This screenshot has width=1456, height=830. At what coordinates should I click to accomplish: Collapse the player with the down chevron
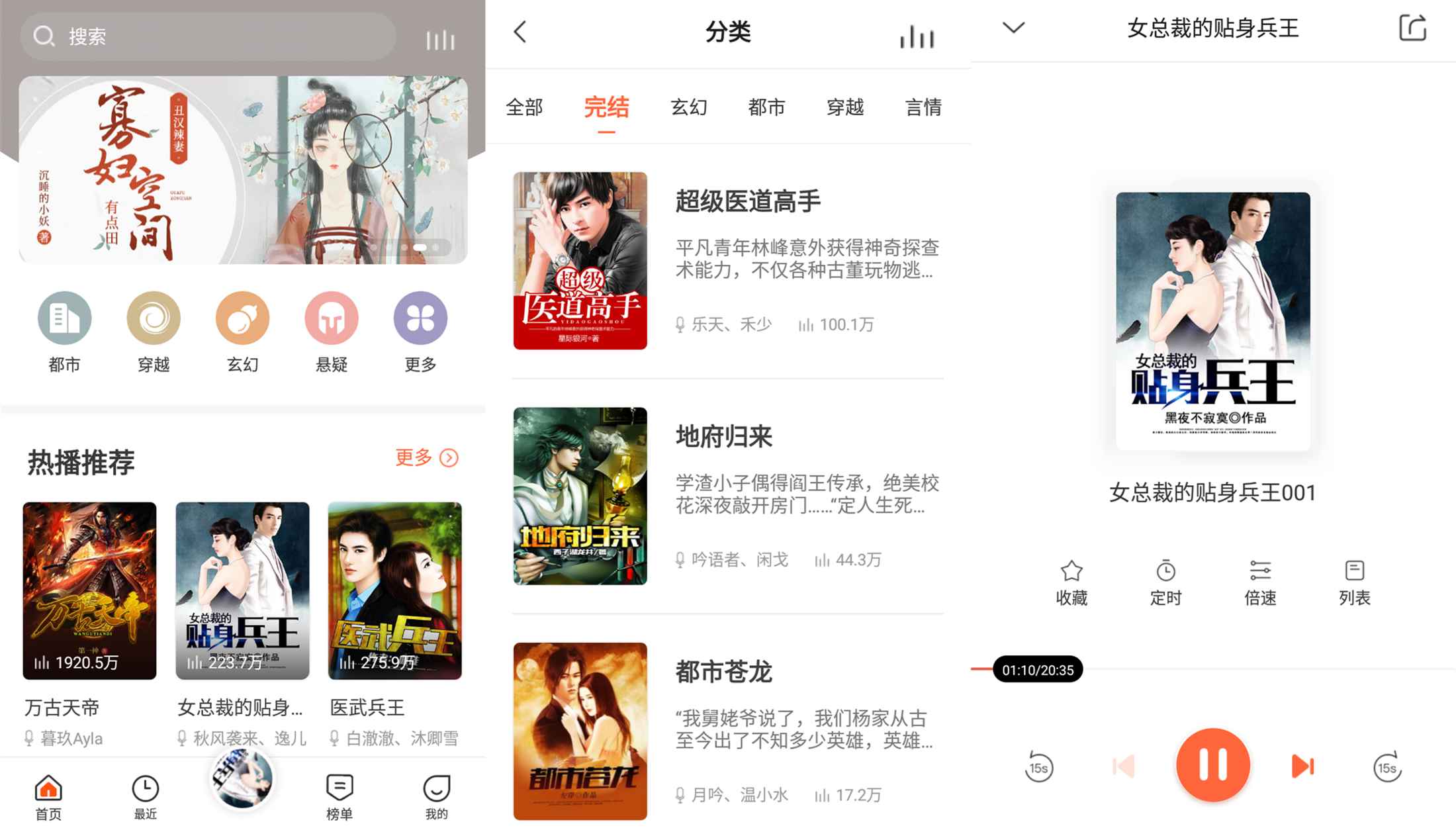coord(1013,28)
